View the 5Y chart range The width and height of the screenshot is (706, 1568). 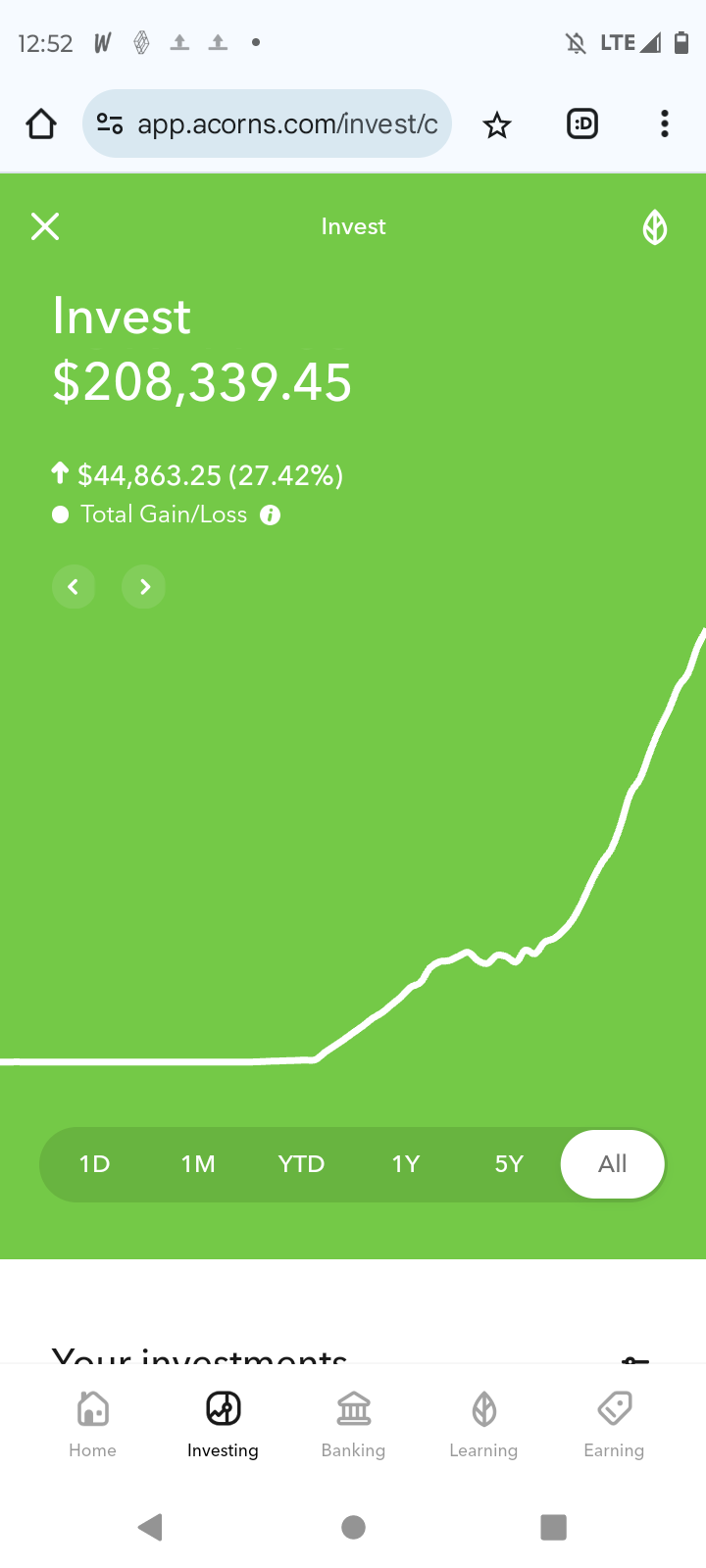(x=509, y=1164)
